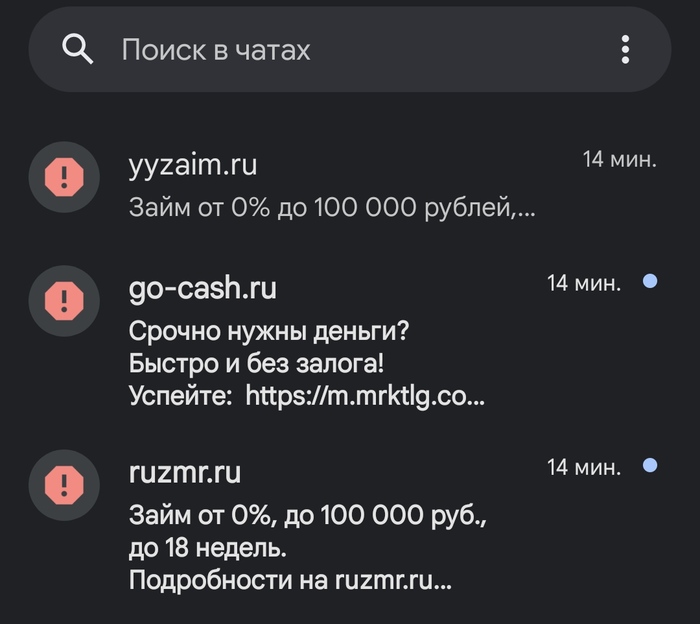700x624 pixels.
Task: Tap the "Поиск в чатах" search field
Action: [300, 50]
